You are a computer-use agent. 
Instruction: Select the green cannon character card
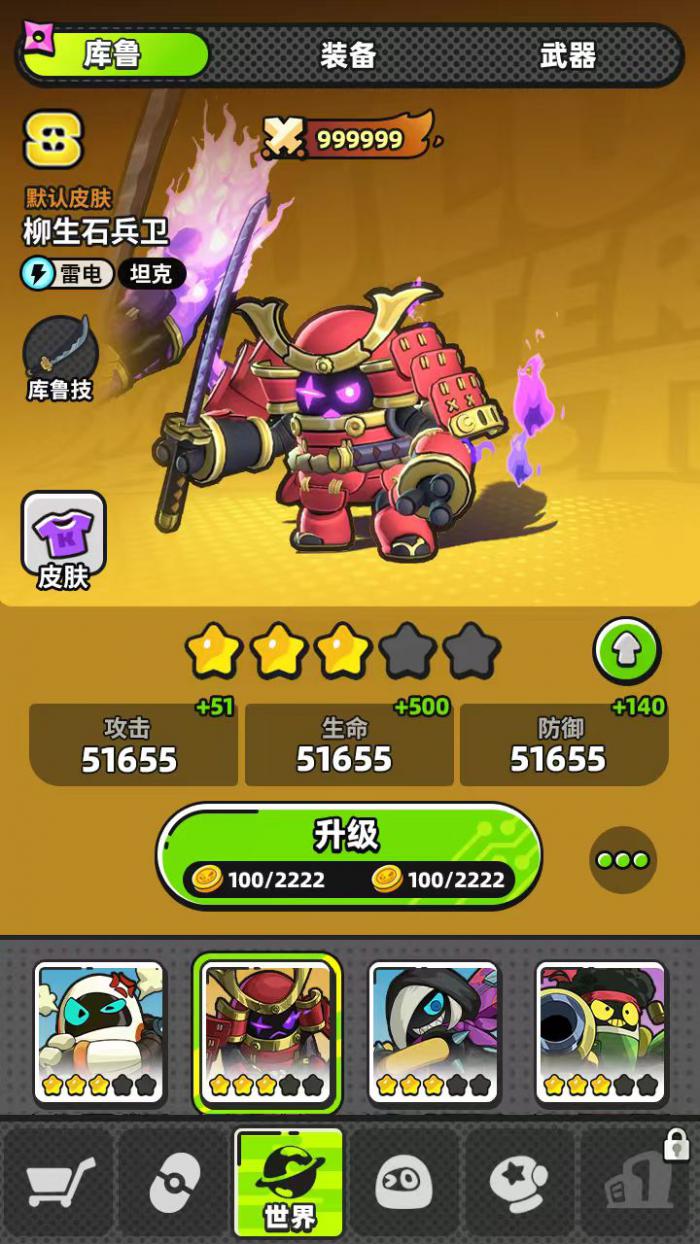pos(600,1032)
